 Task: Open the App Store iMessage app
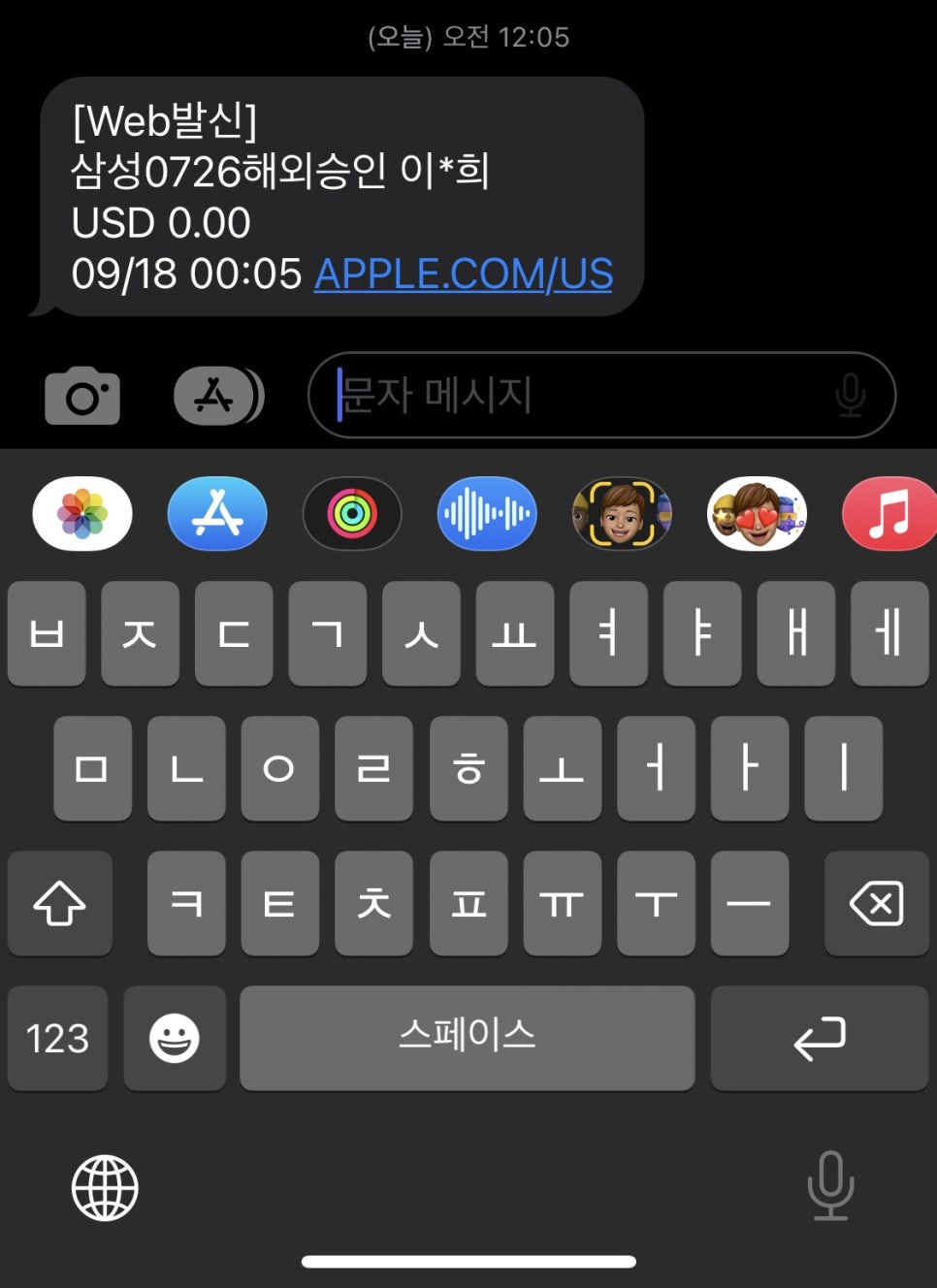(217, 514)
